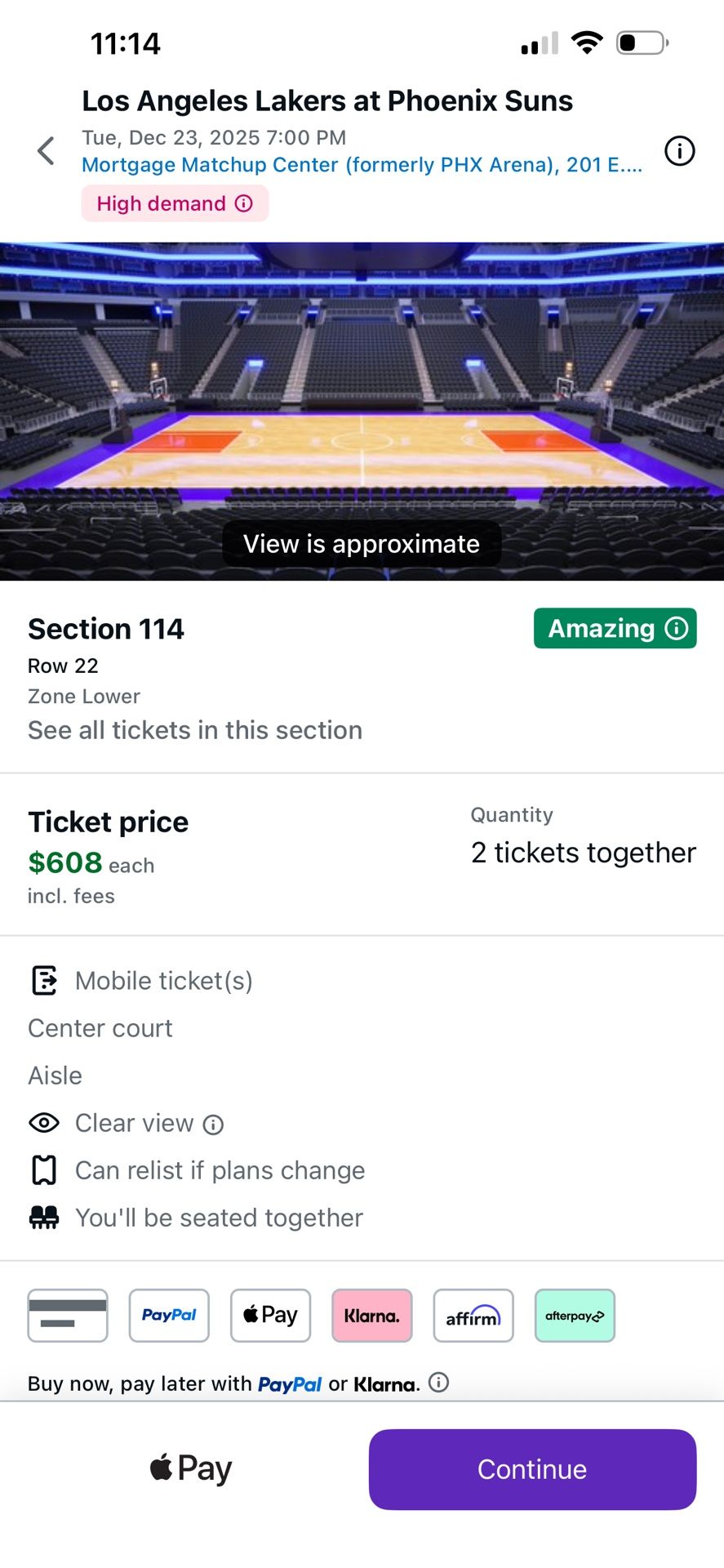Select the PayPal payment icon
Image resolution: width=724 pixels, height=1568 pixels.
click(x=169, y=1315)
